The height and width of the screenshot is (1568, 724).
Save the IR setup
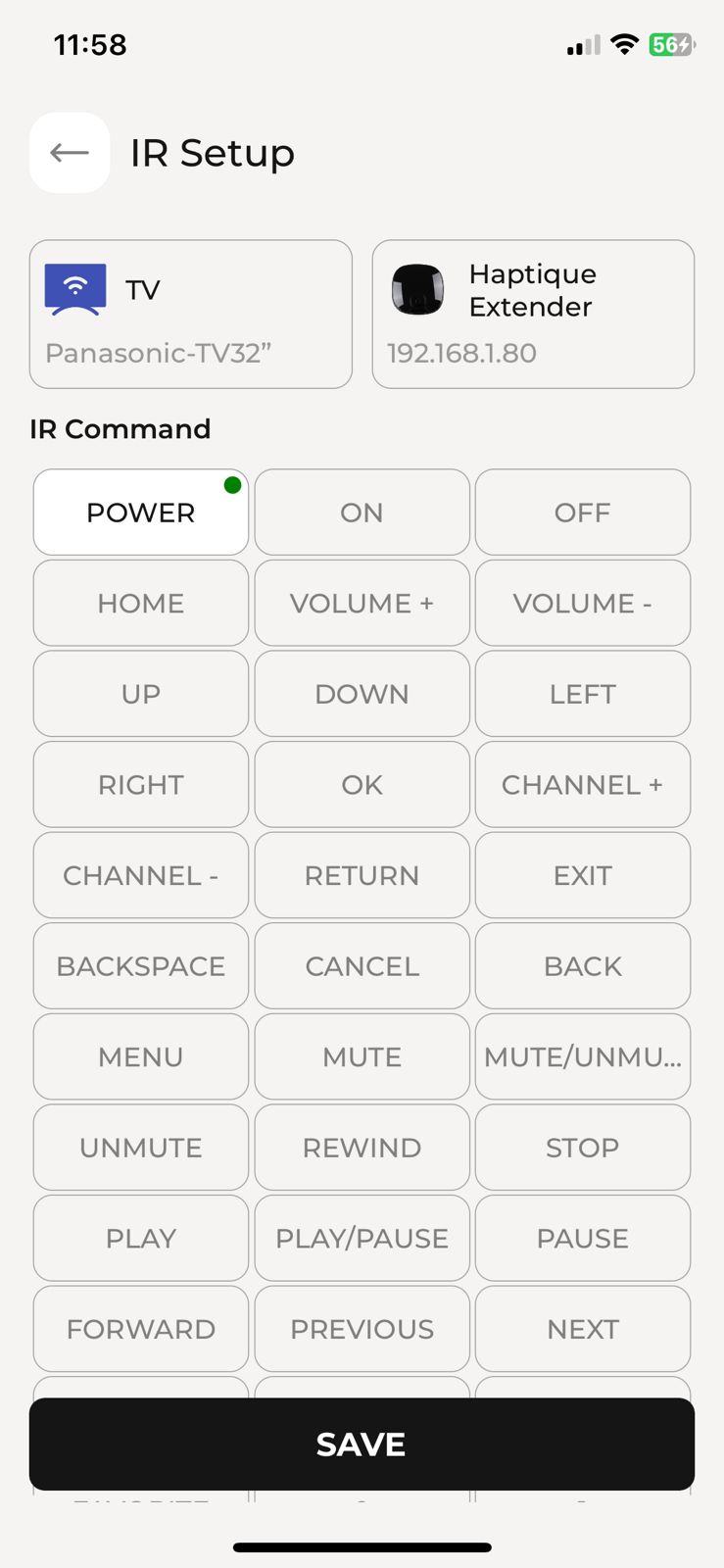tap(362, 1445)
